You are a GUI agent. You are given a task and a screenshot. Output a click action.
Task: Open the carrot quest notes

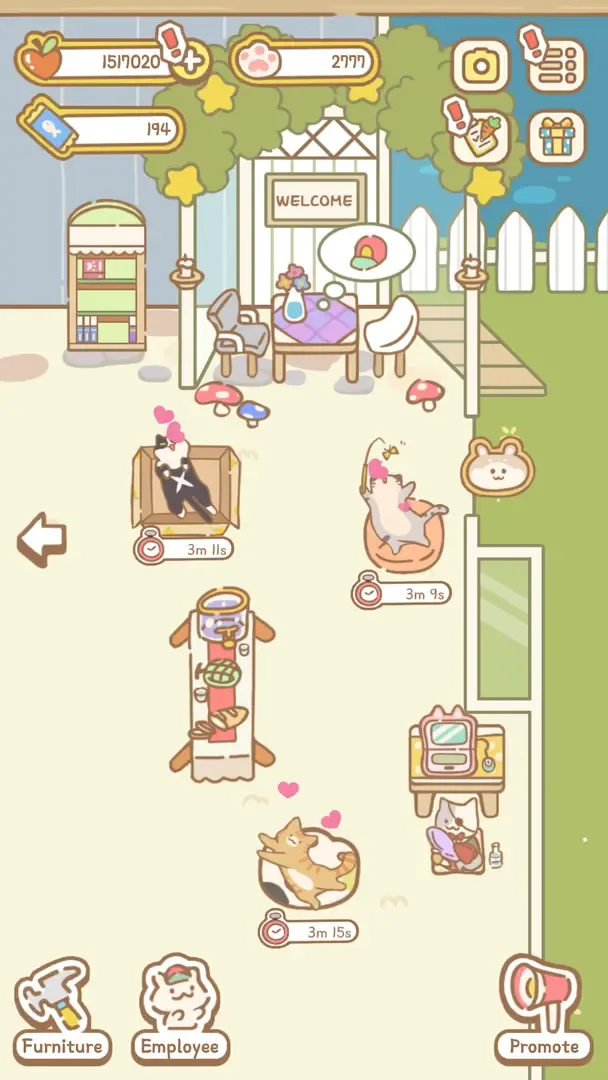coord(480,136)
